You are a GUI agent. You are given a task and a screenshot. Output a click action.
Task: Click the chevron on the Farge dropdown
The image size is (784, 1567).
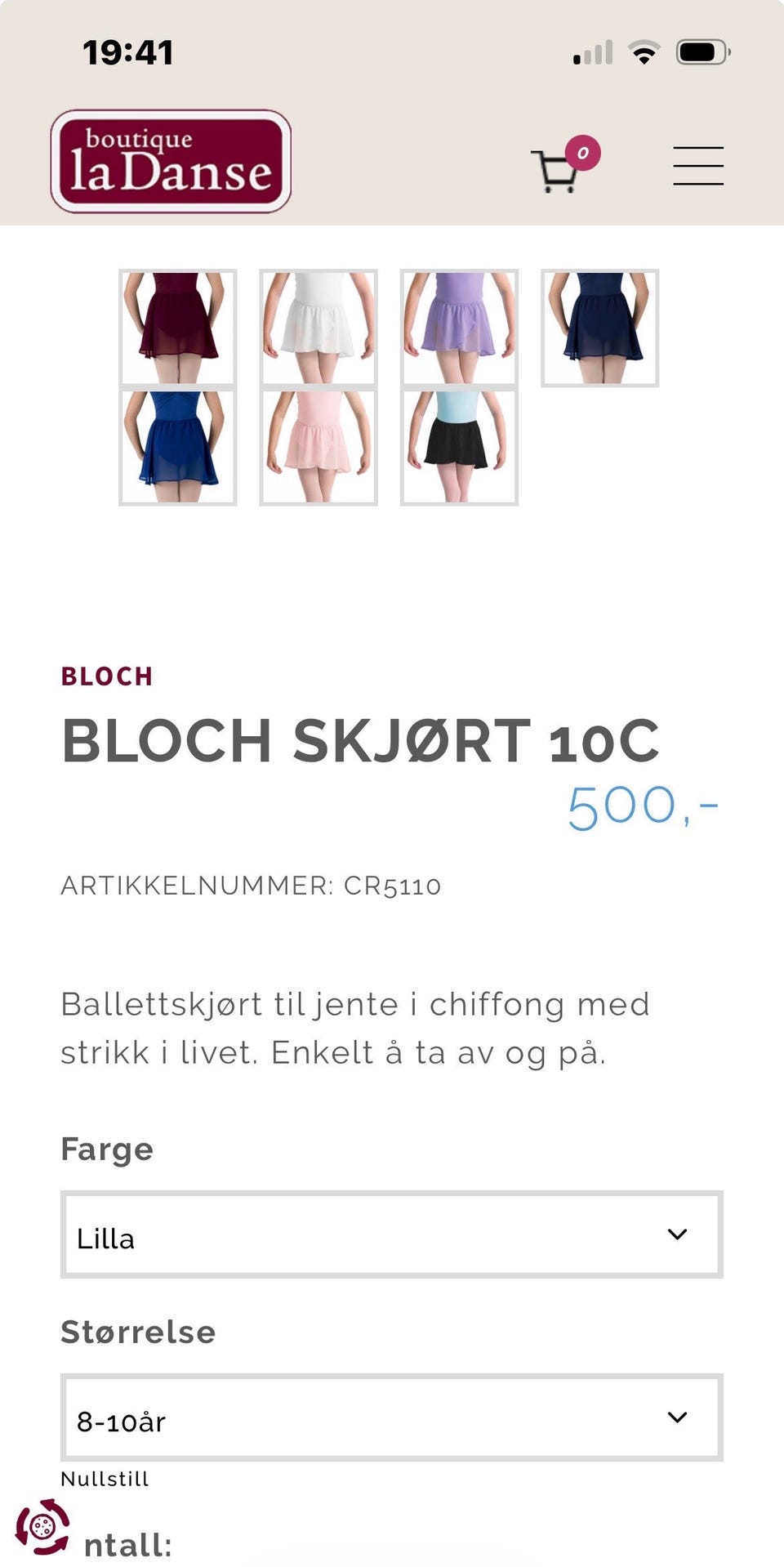pyautogui.click(x=676, y=1235)
